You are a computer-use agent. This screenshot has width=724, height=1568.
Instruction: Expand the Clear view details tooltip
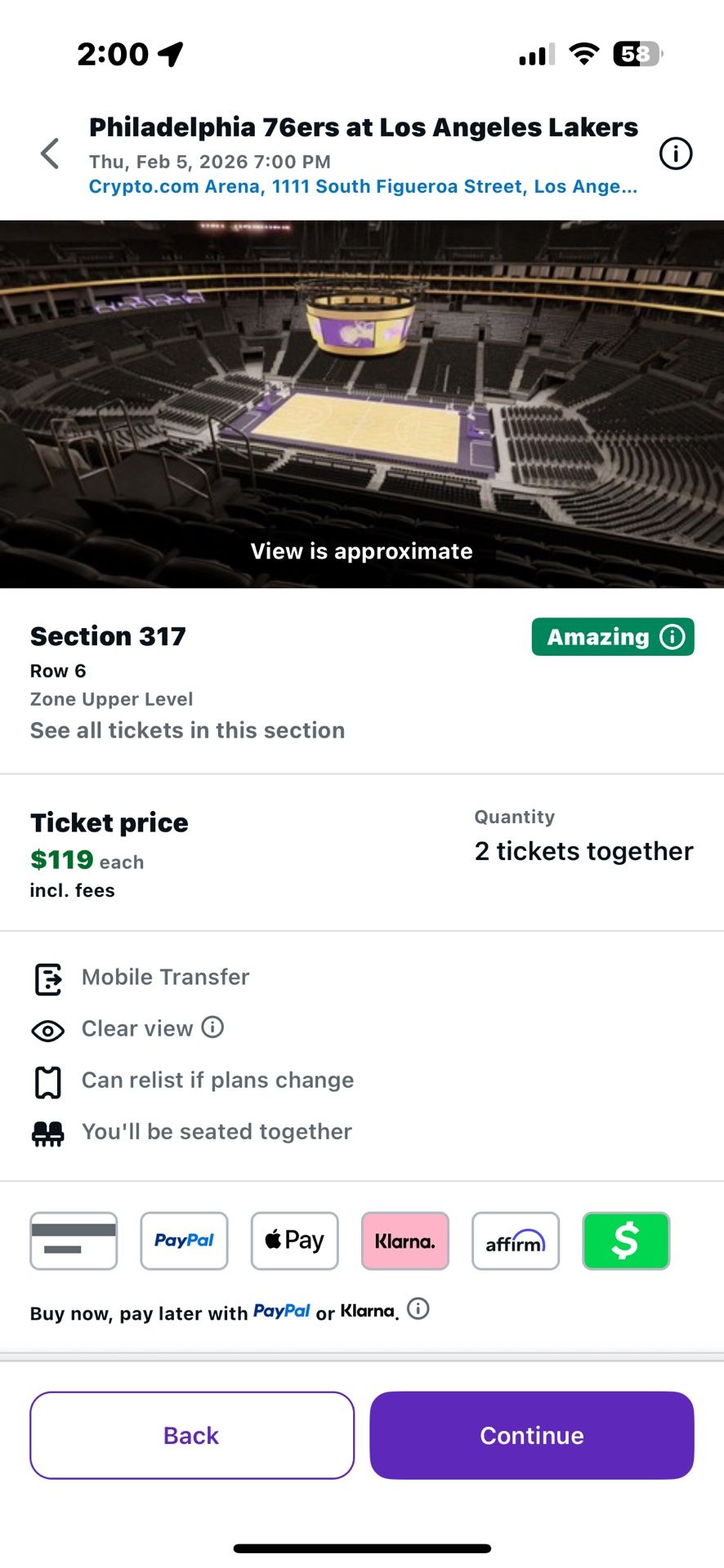tap(212, 1027)
